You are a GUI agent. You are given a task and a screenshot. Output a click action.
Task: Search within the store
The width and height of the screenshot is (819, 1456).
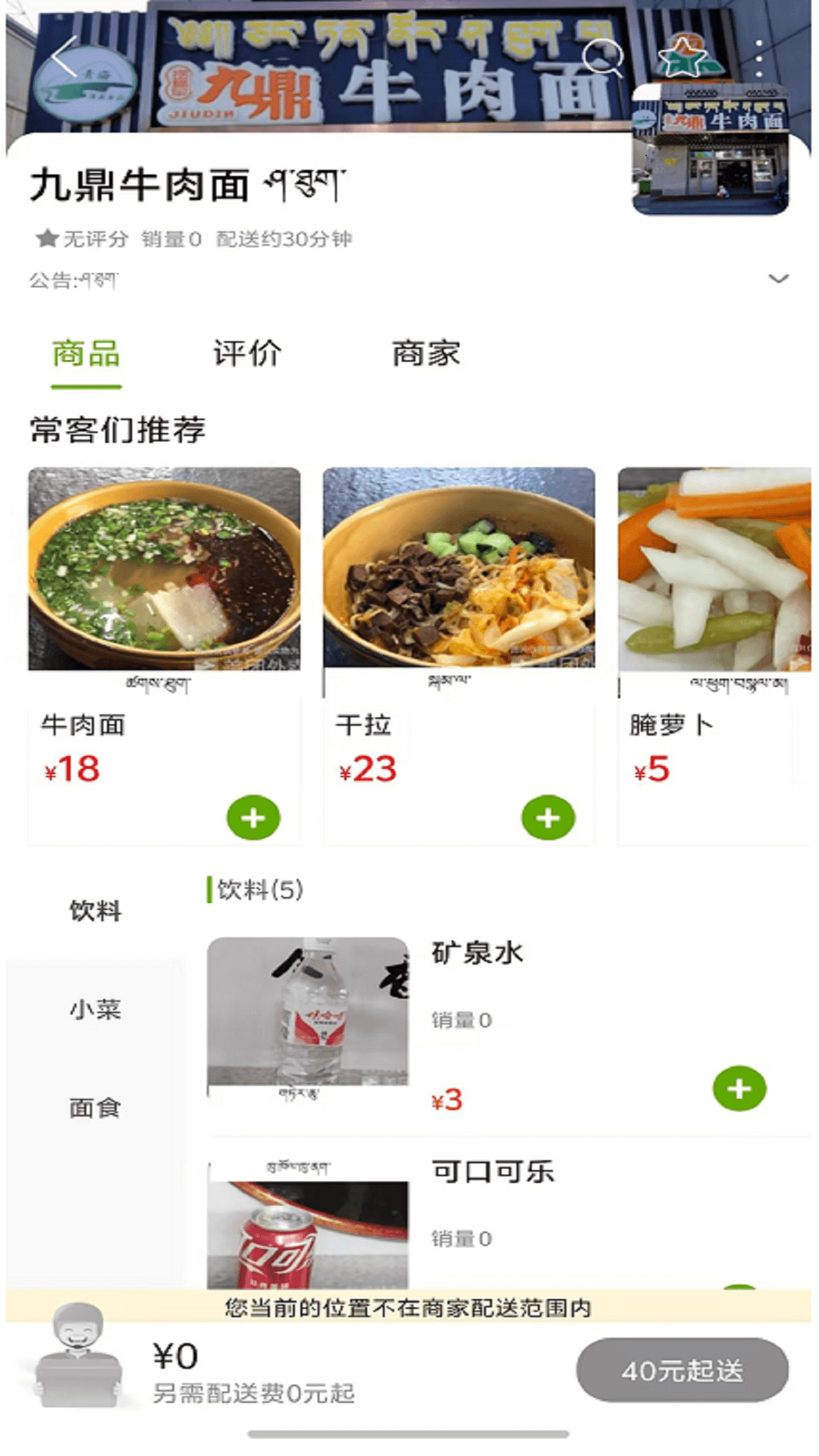point(603,58)
